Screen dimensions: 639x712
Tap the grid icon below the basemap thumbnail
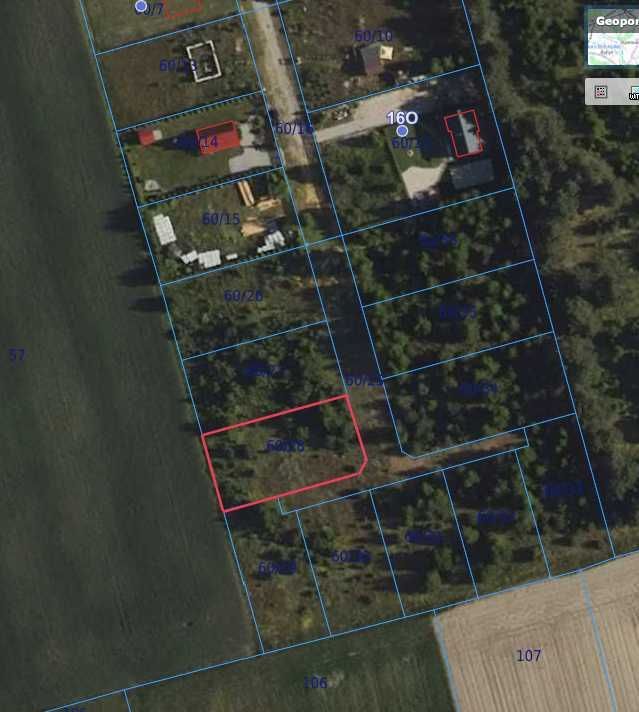click(601, 92)
